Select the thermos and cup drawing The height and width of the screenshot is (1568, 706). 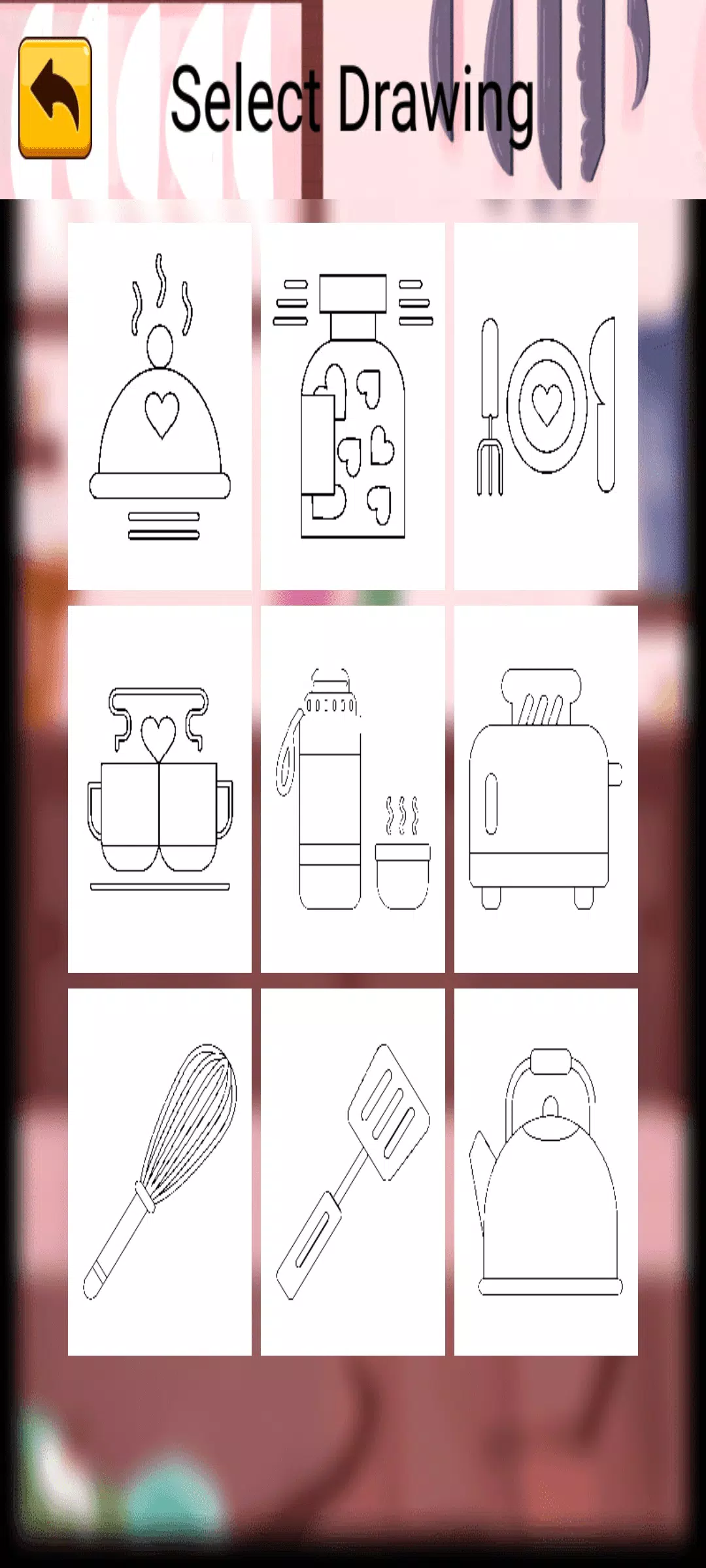[352, 789]
